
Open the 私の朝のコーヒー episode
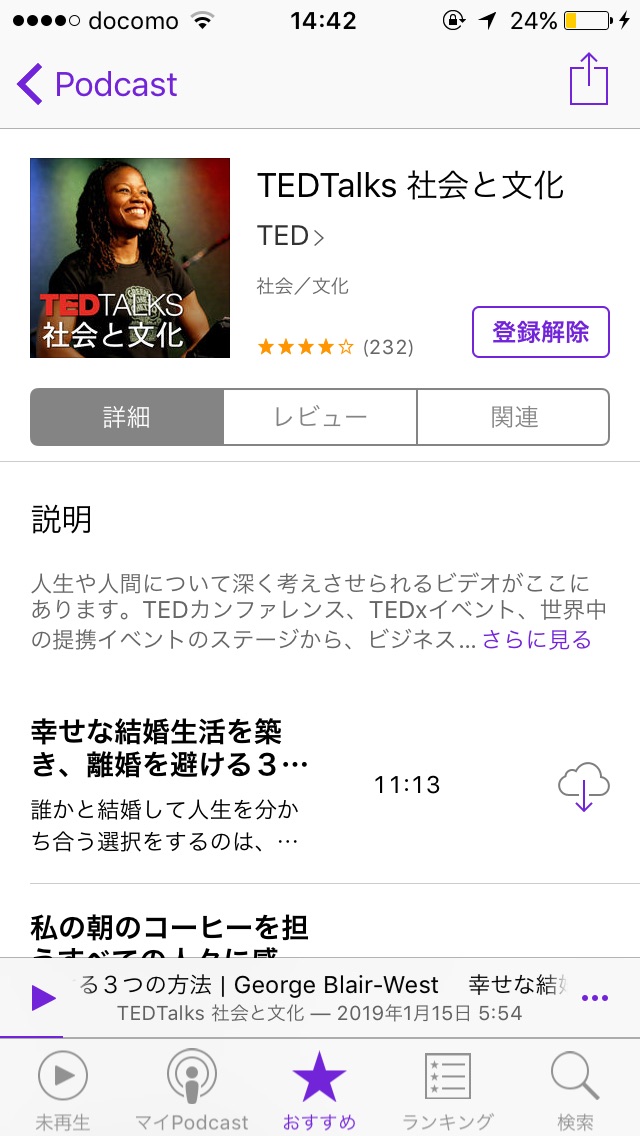[x=170, y=928]
